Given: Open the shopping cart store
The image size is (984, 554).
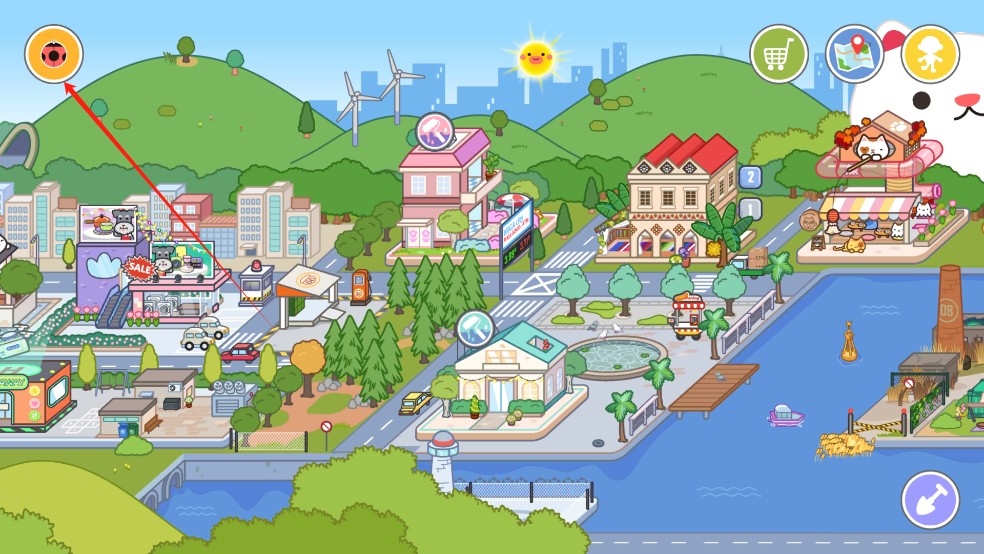Looking at the screenshot, I should coord(779,54).
